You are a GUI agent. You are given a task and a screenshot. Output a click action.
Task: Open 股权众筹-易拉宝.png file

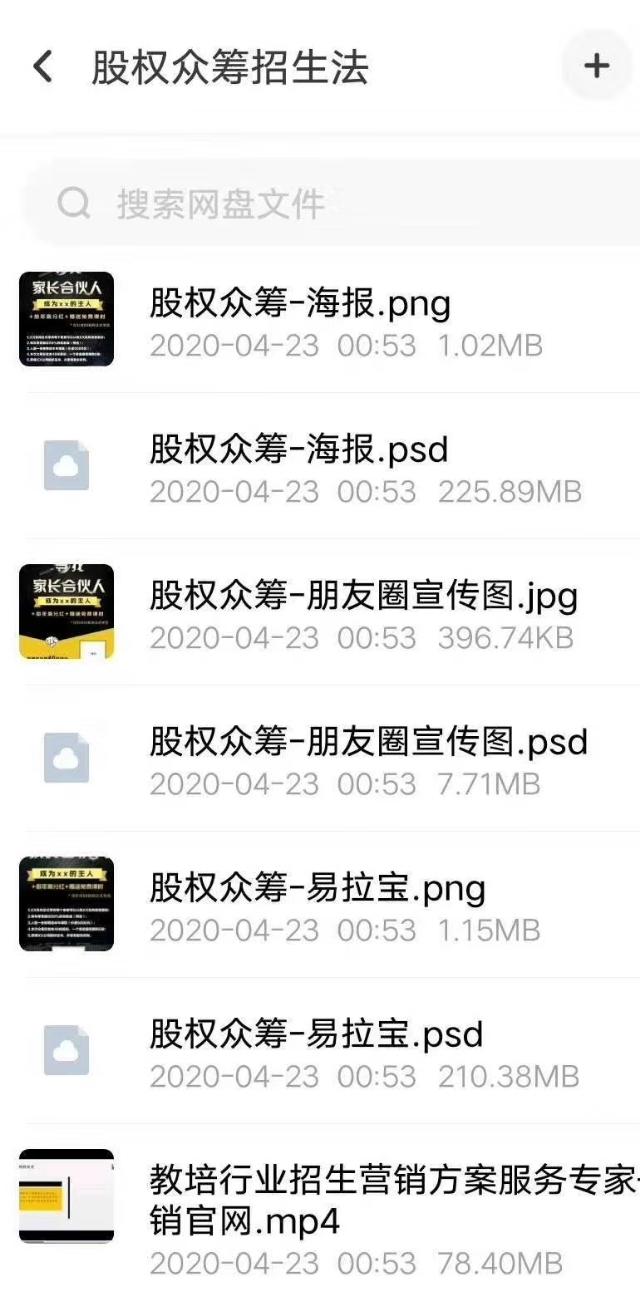pyautogui.click(x=317, y=905)
